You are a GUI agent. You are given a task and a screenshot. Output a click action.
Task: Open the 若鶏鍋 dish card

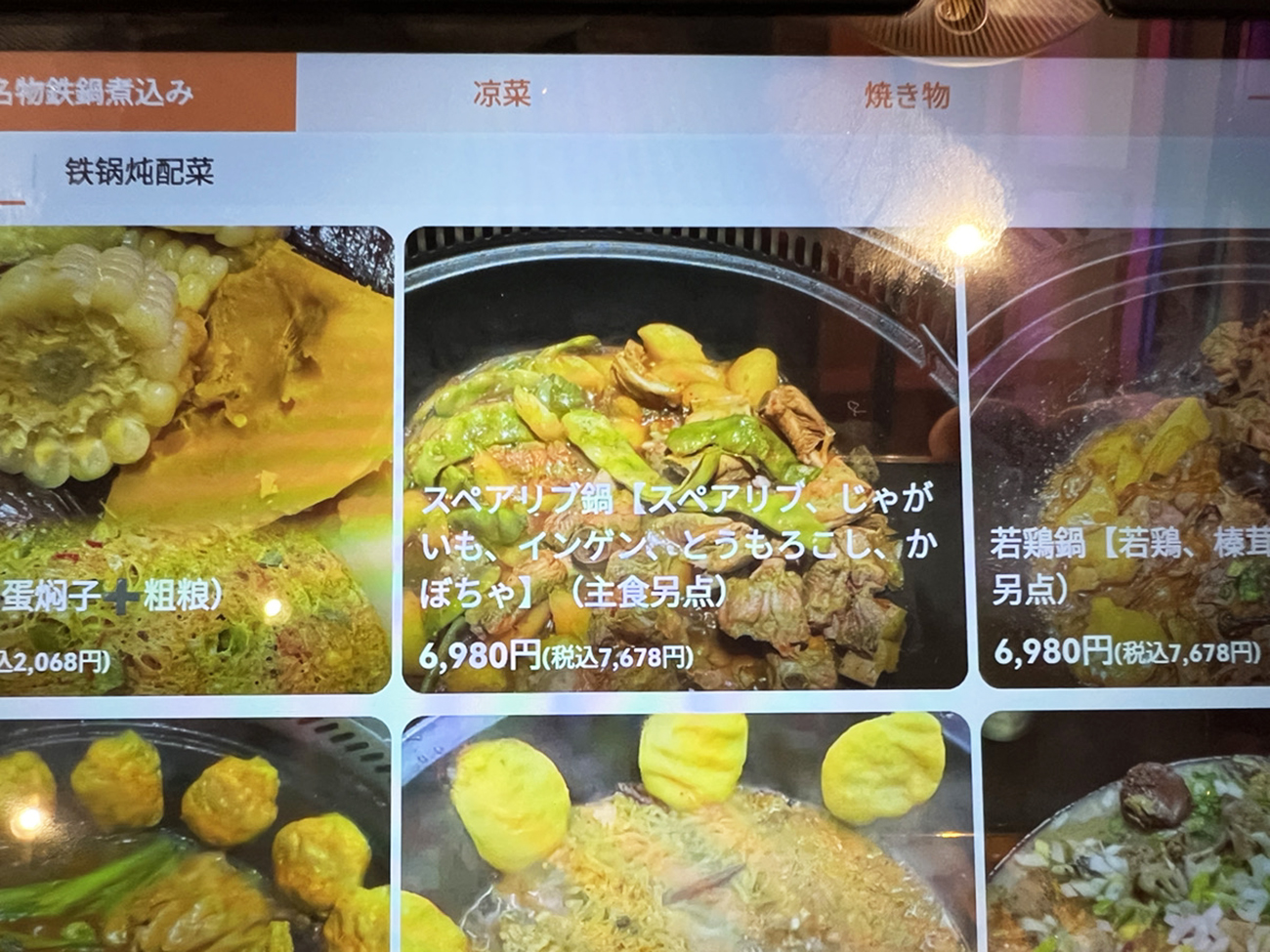tap(1123, 459)
